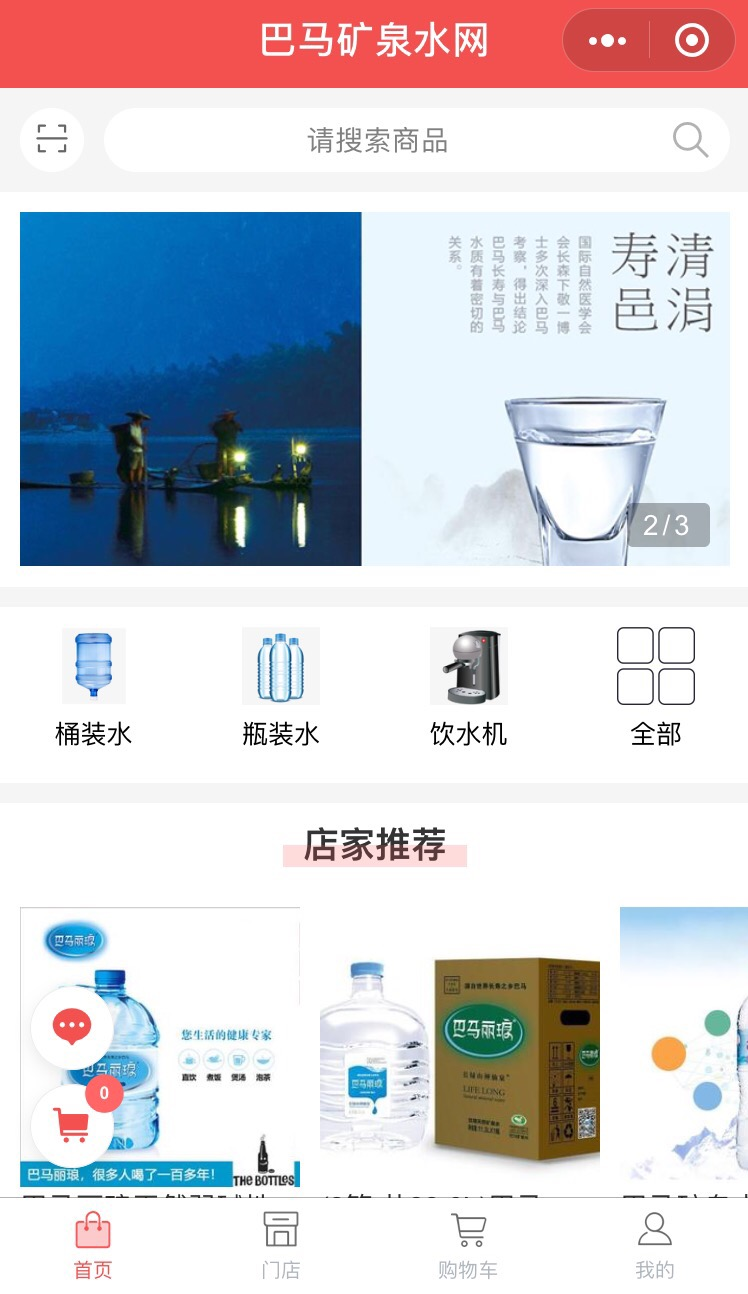Open the mini program more-options menu
The height and width of the screenshot is (1294, 748).
(607, 41)
